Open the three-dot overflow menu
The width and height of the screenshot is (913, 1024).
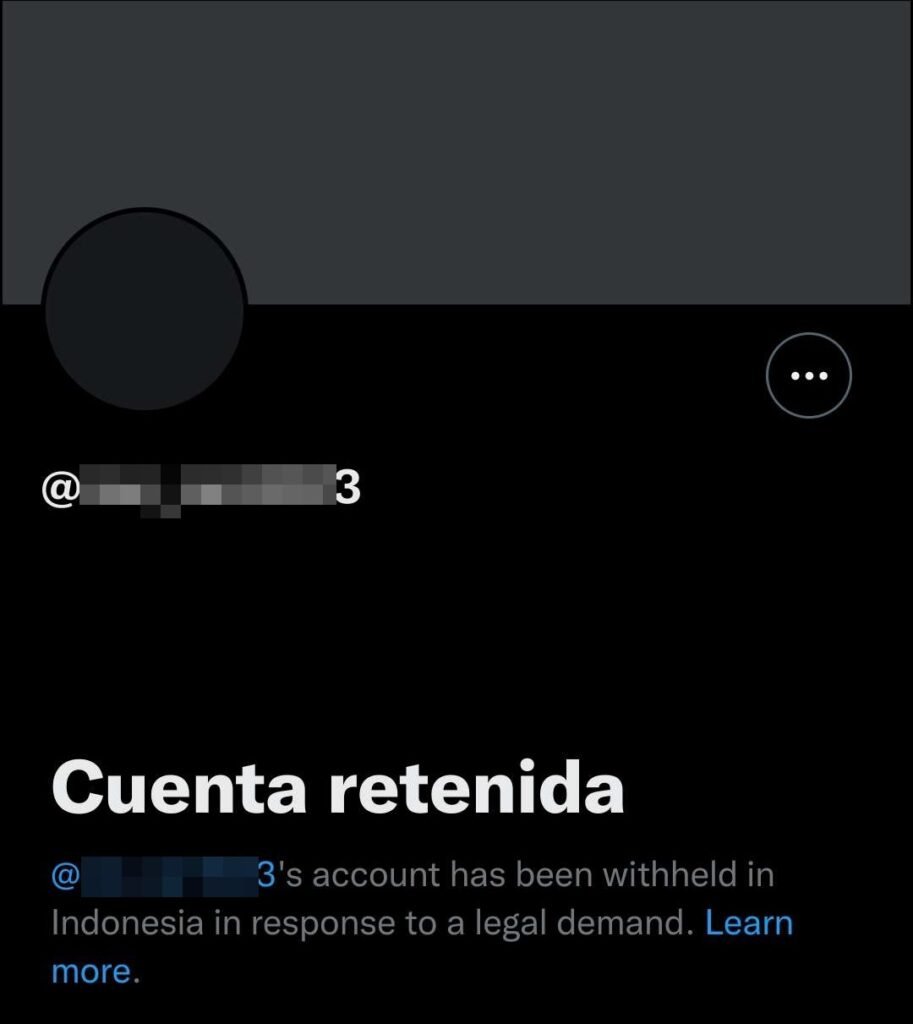tap(808, 376)
